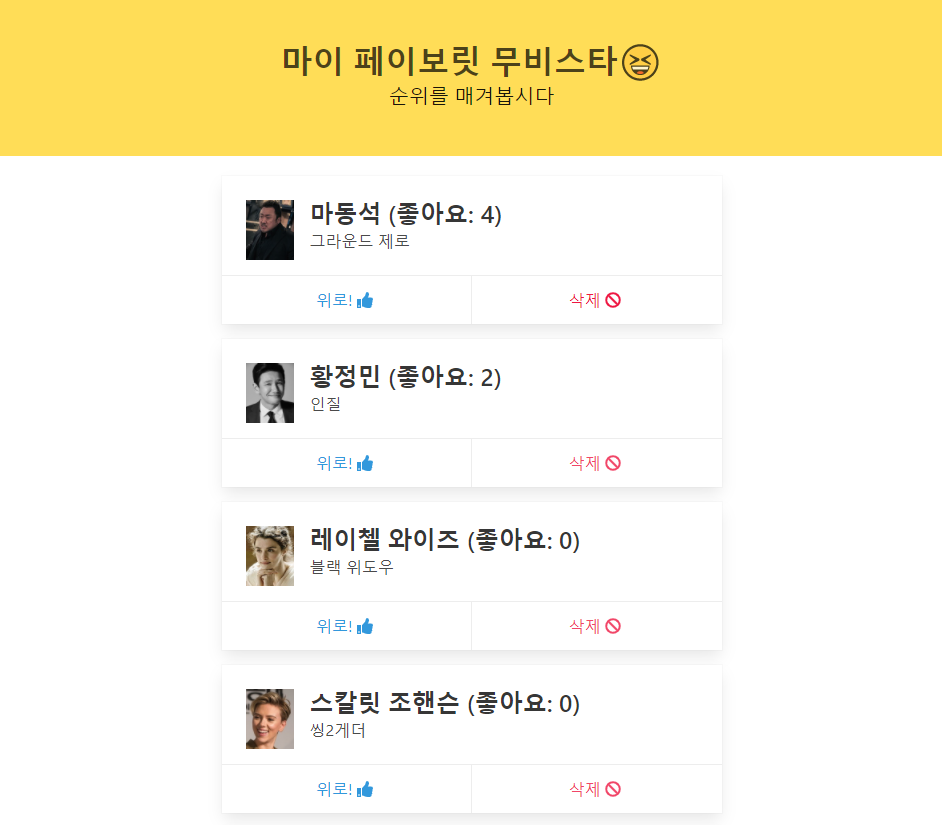Like 레이첼 와이즈 with 위로!

[x=345, y=626]
